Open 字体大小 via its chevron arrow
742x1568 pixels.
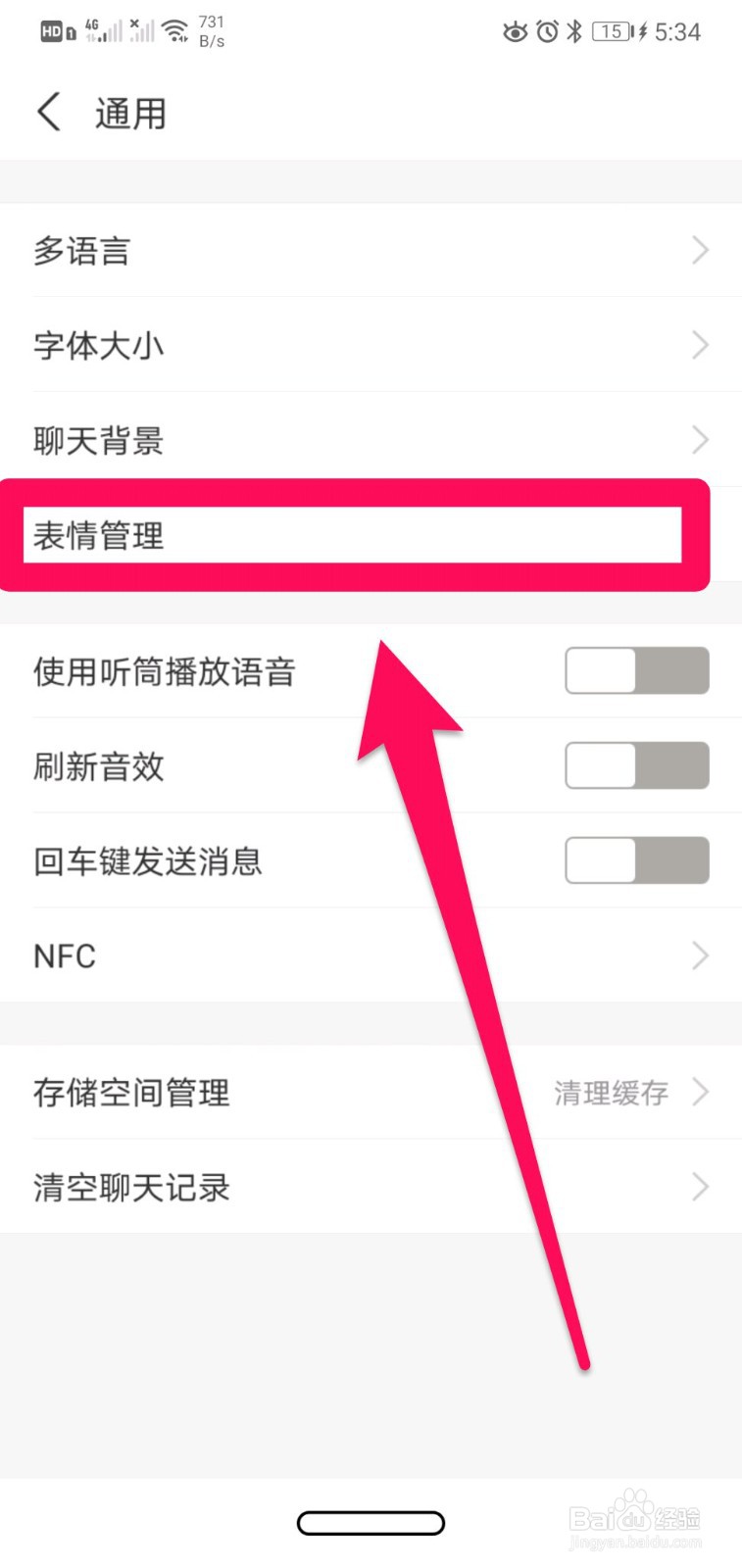(699, 345)
